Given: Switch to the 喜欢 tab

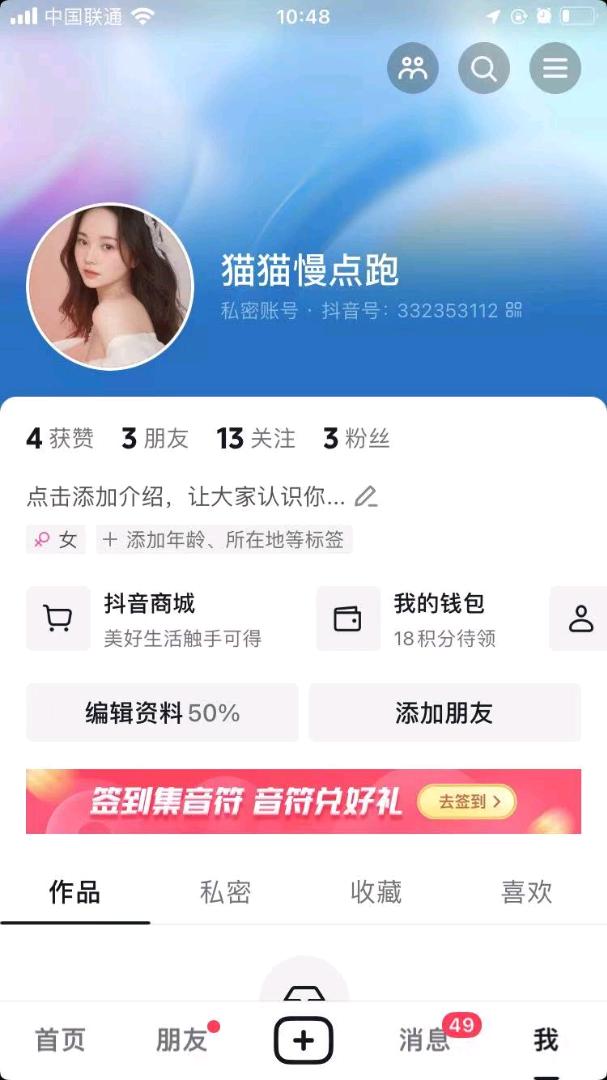Looking at the screenshot, I should [x=526, y=892].
